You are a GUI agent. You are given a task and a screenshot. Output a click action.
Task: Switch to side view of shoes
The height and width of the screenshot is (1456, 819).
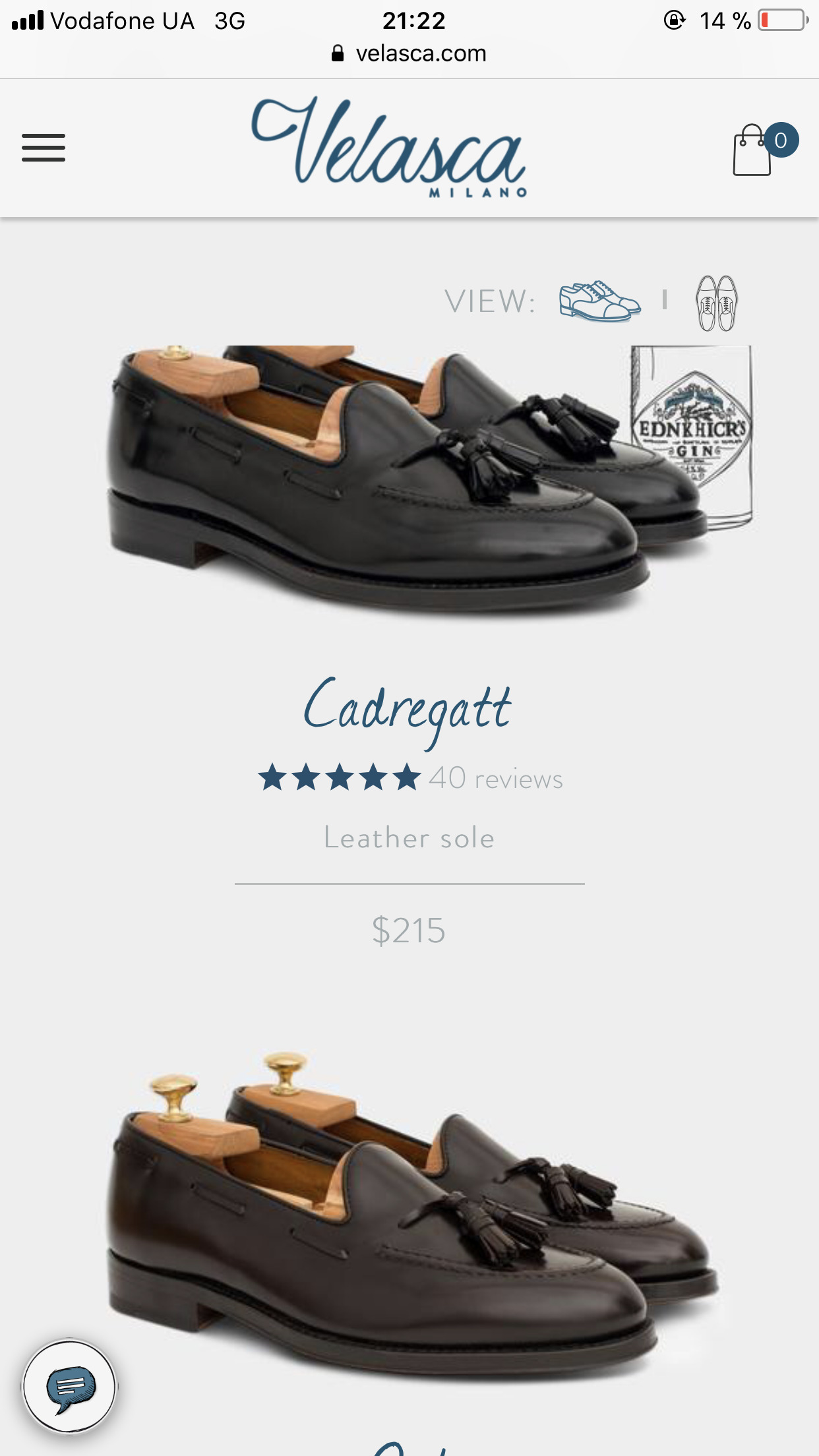[599, 301]
